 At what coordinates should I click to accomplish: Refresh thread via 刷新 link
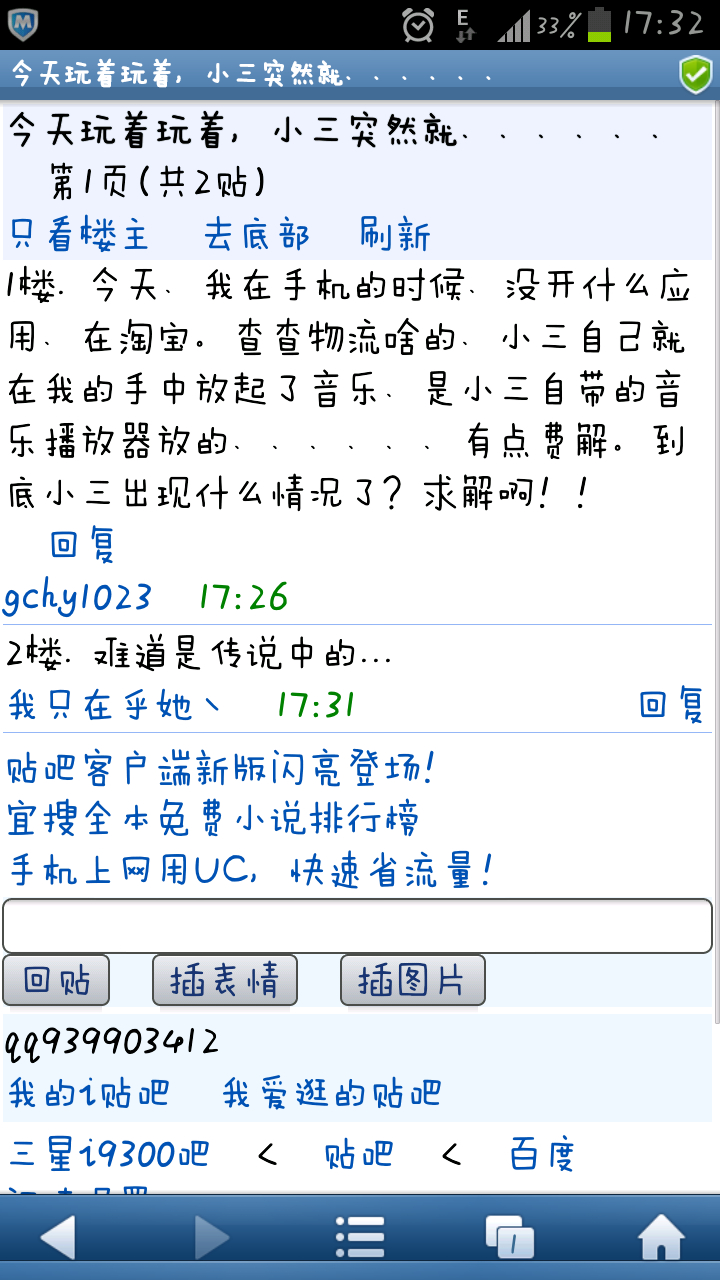pyautogui.click(x=395, y=235)
